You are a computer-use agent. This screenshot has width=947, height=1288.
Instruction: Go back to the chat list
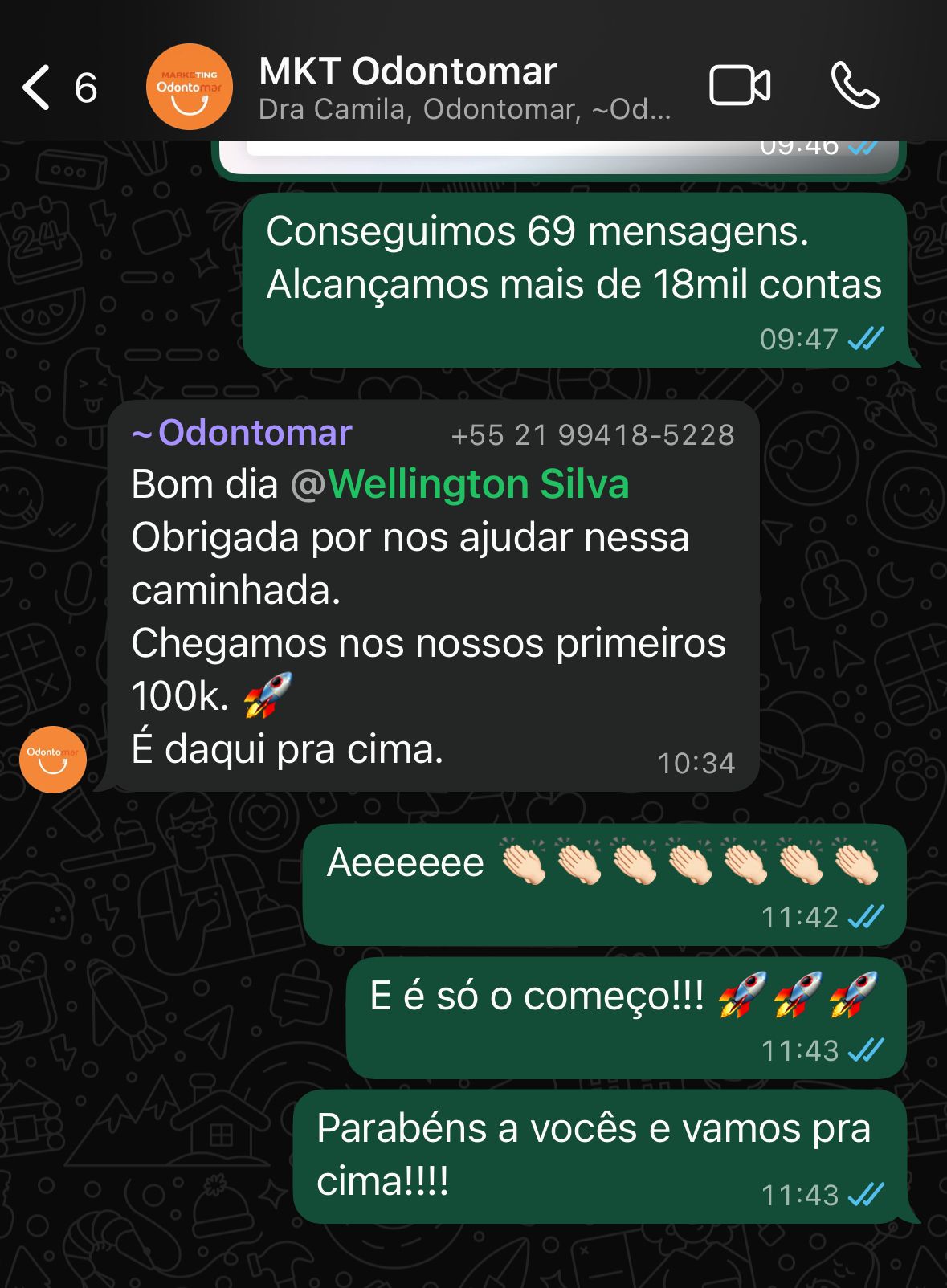[x=37, y=87]
